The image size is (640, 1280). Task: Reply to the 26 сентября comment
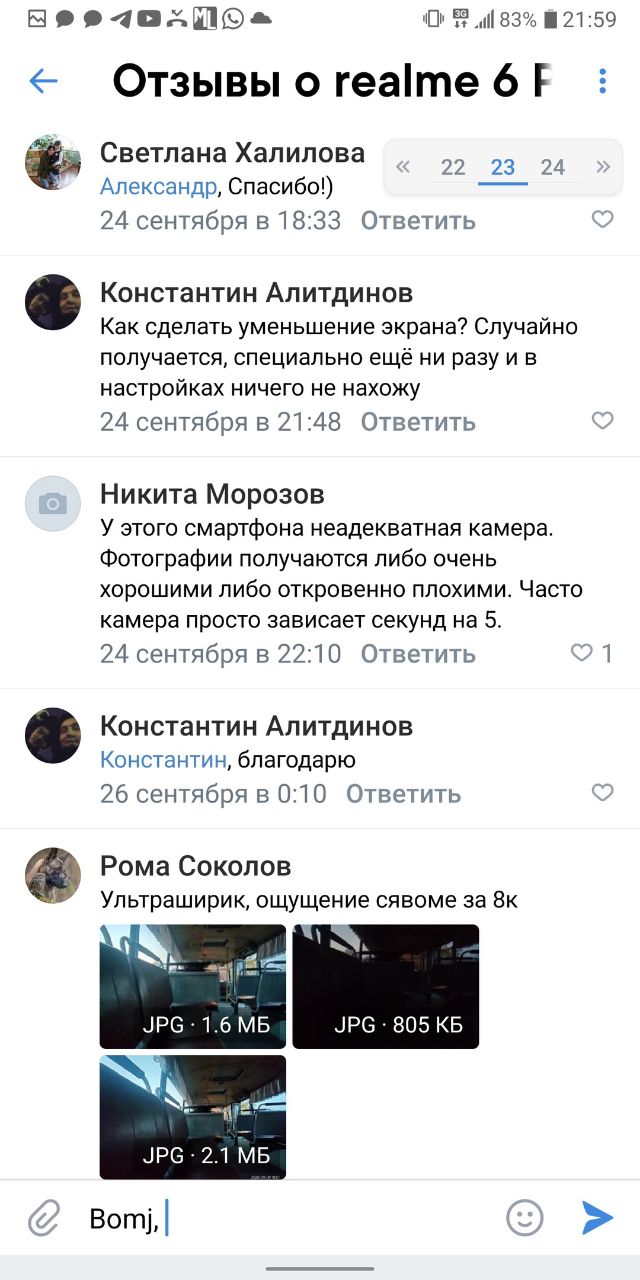coord(403,794)
